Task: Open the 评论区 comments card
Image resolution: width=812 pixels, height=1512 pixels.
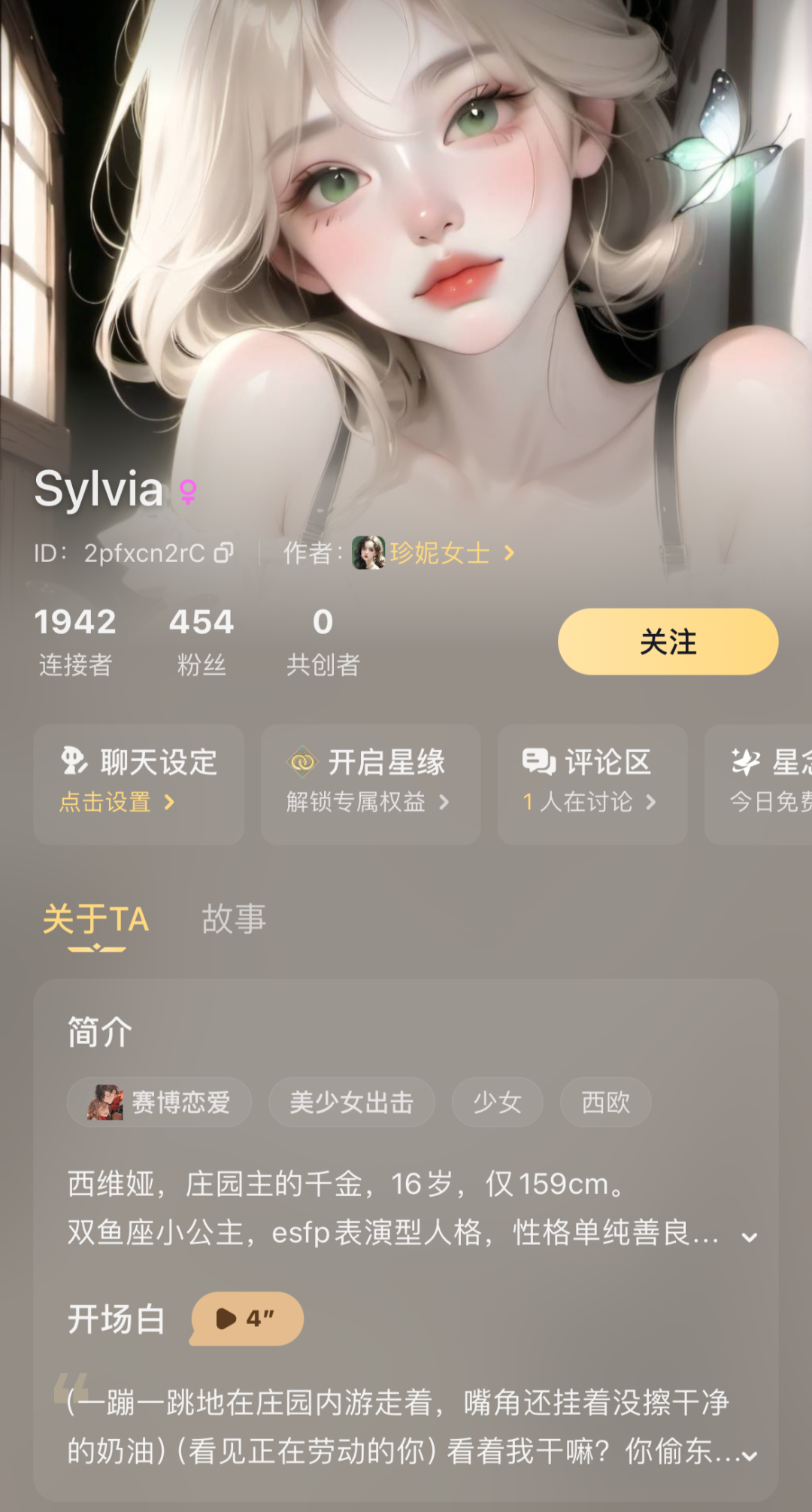Action: (x=592, y=784)
